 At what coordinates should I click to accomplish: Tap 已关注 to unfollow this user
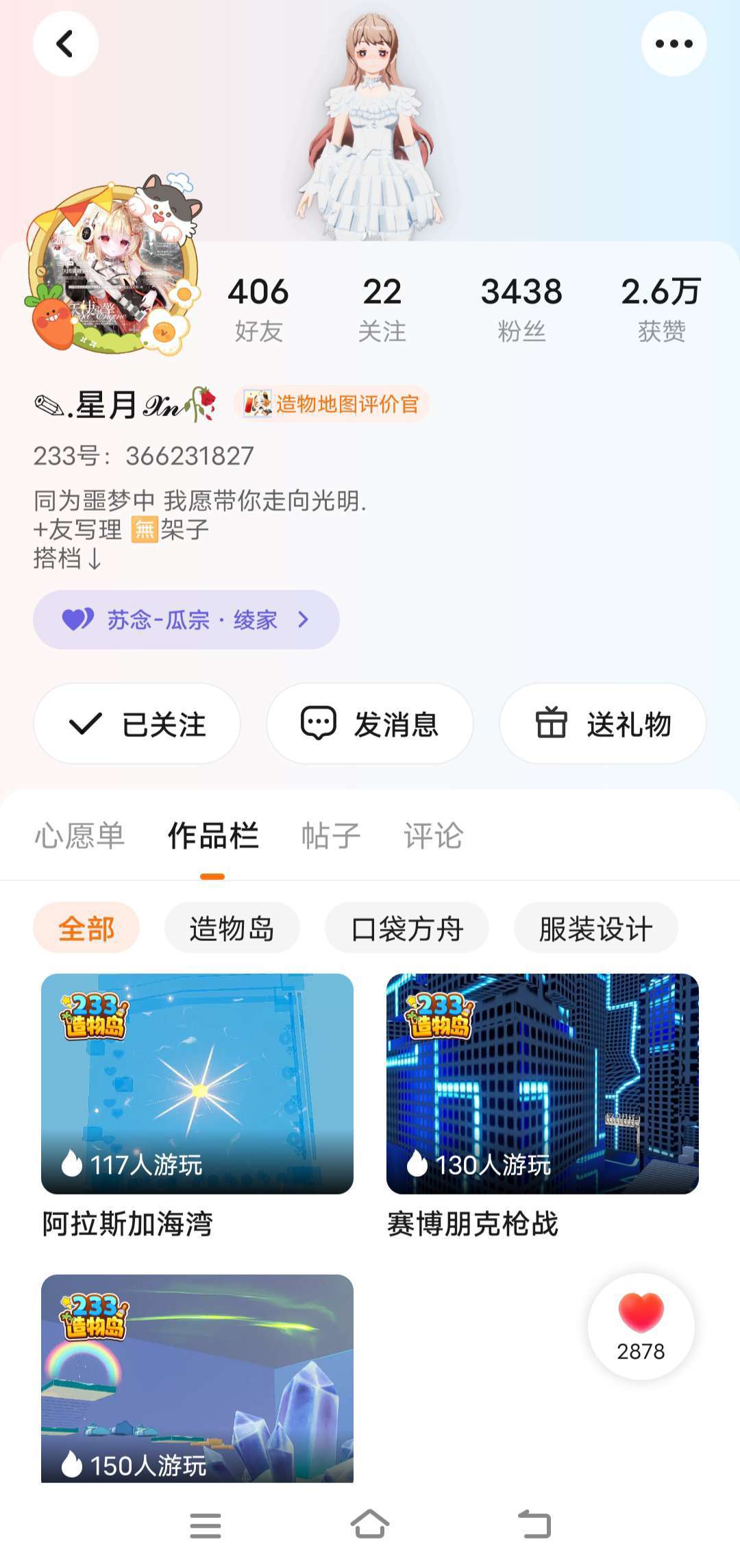pos(137,724)
